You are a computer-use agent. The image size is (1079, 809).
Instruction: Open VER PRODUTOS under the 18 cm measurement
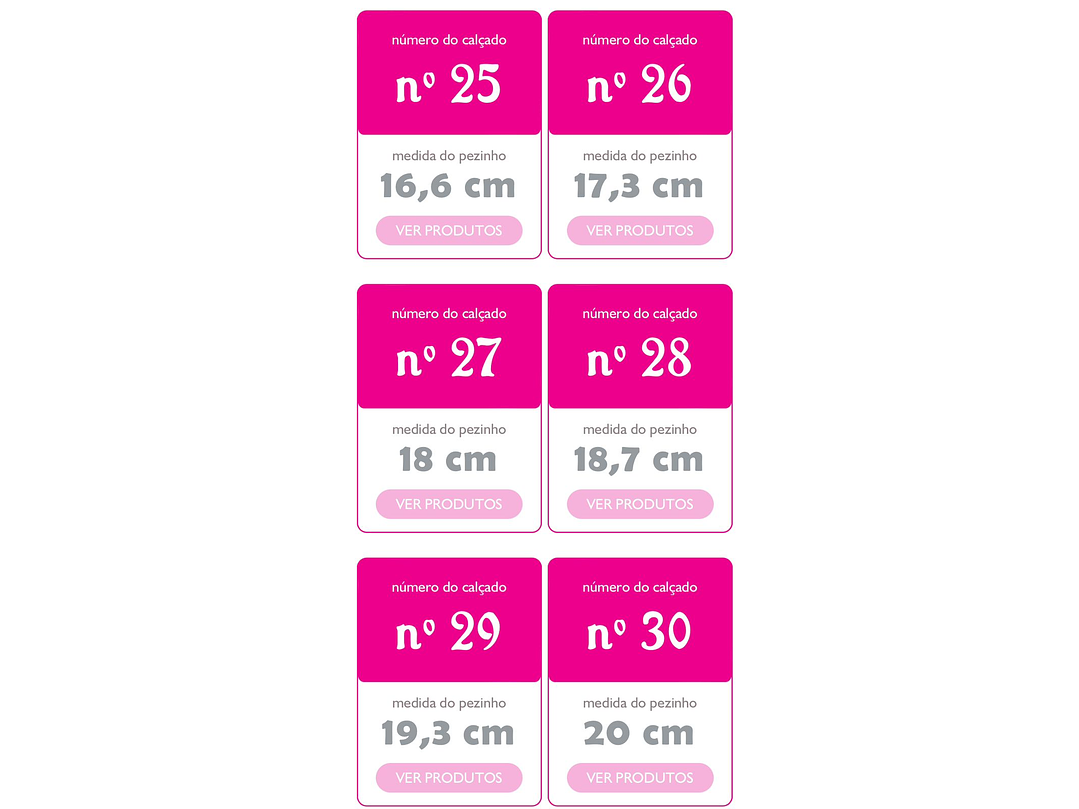449,504
